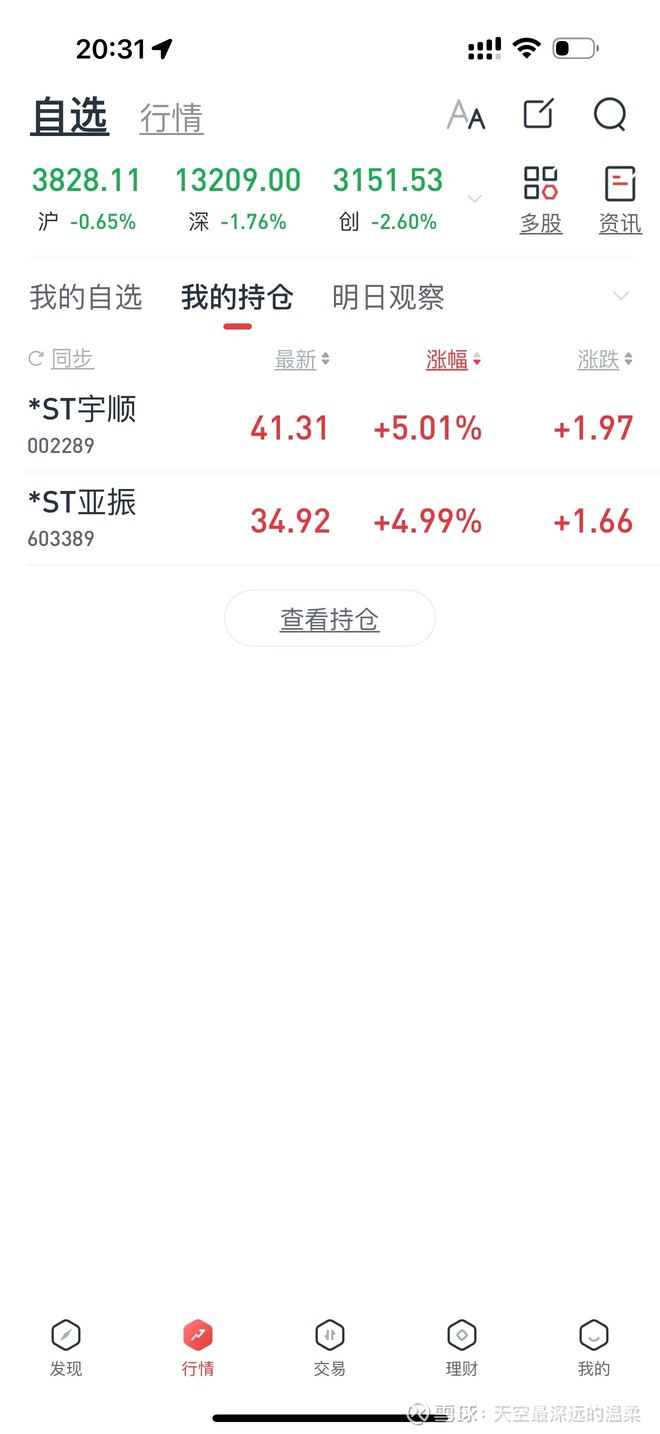
Task: Open the 多股 multi-stock view
Action: tap(541, 199)
